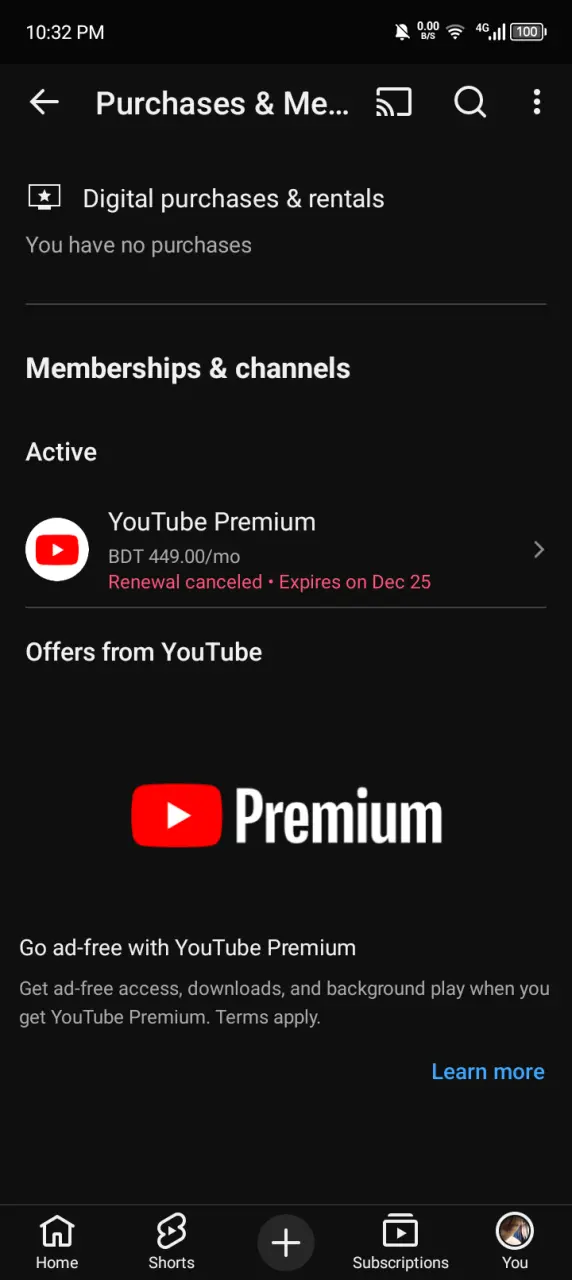
Task: Go back using the top-left arrow
Action: 44,102
